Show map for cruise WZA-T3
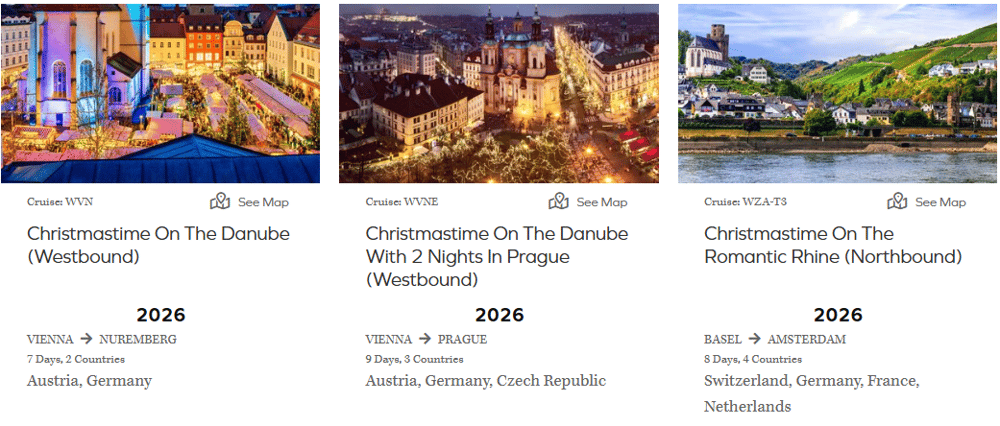The width and height of the screenshot is (1000, 426). click(x=927, y=202)
